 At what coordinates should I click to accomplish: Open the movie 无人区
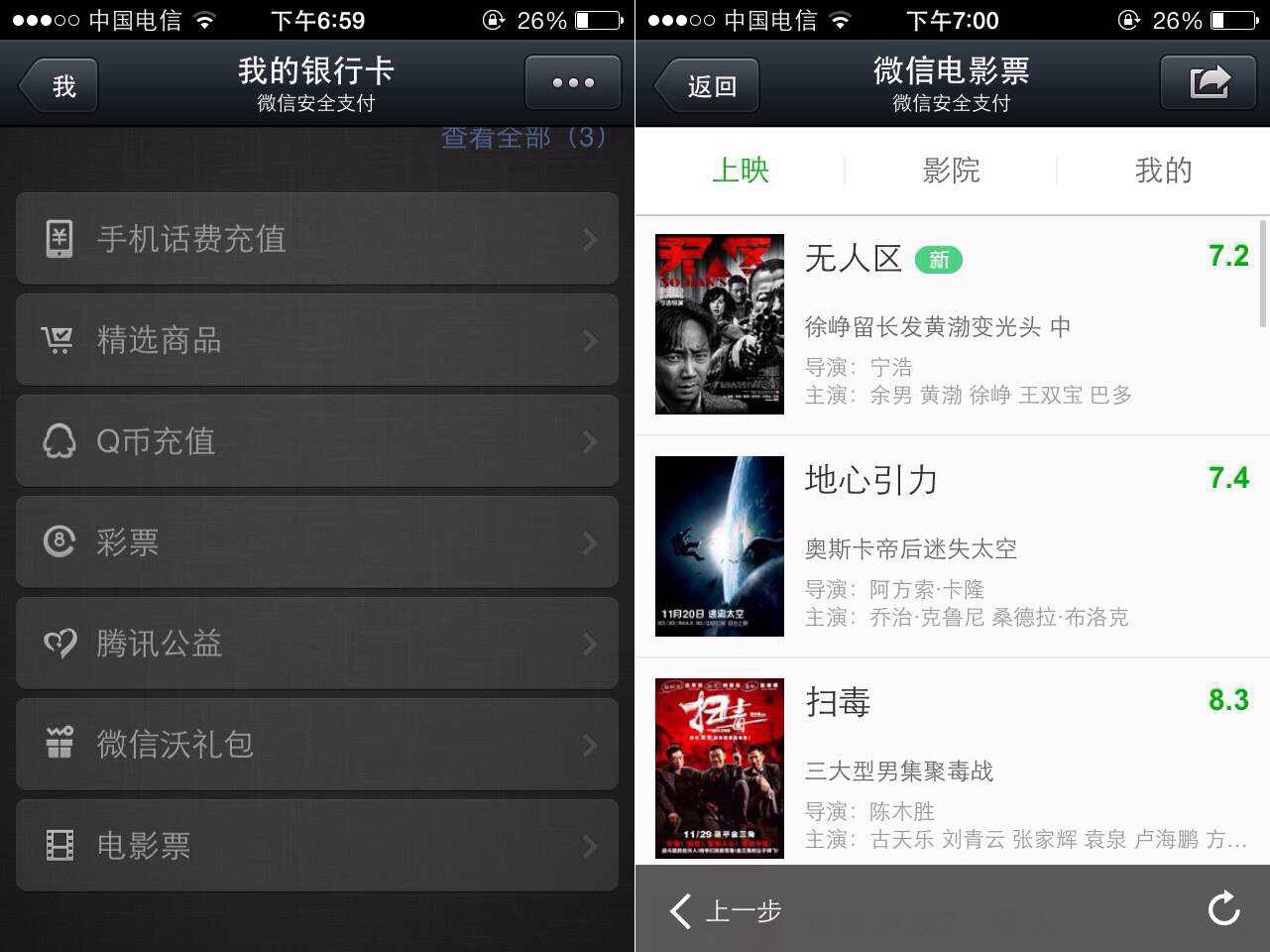(952, 325)
